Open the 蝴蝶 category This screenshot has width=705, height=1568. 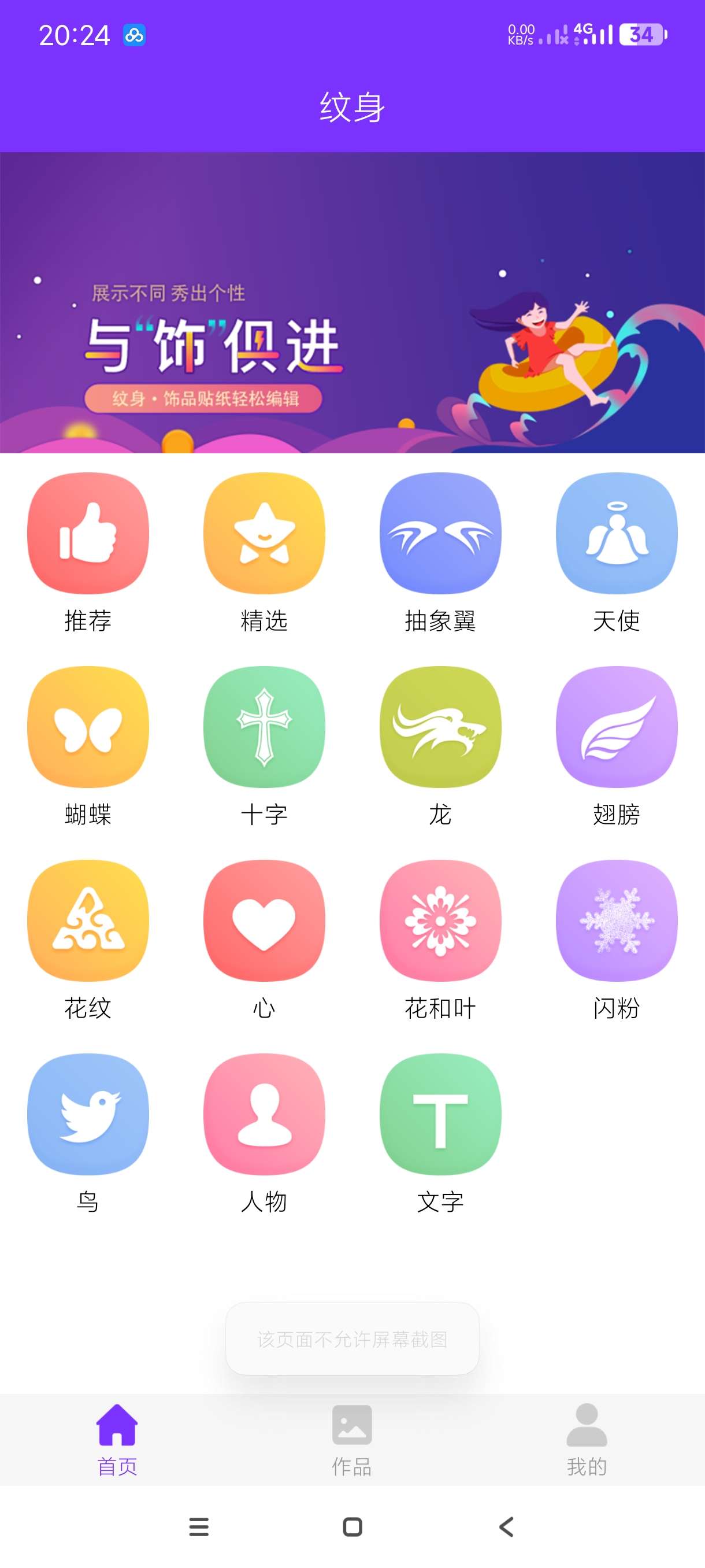click(x=88, y=727)
